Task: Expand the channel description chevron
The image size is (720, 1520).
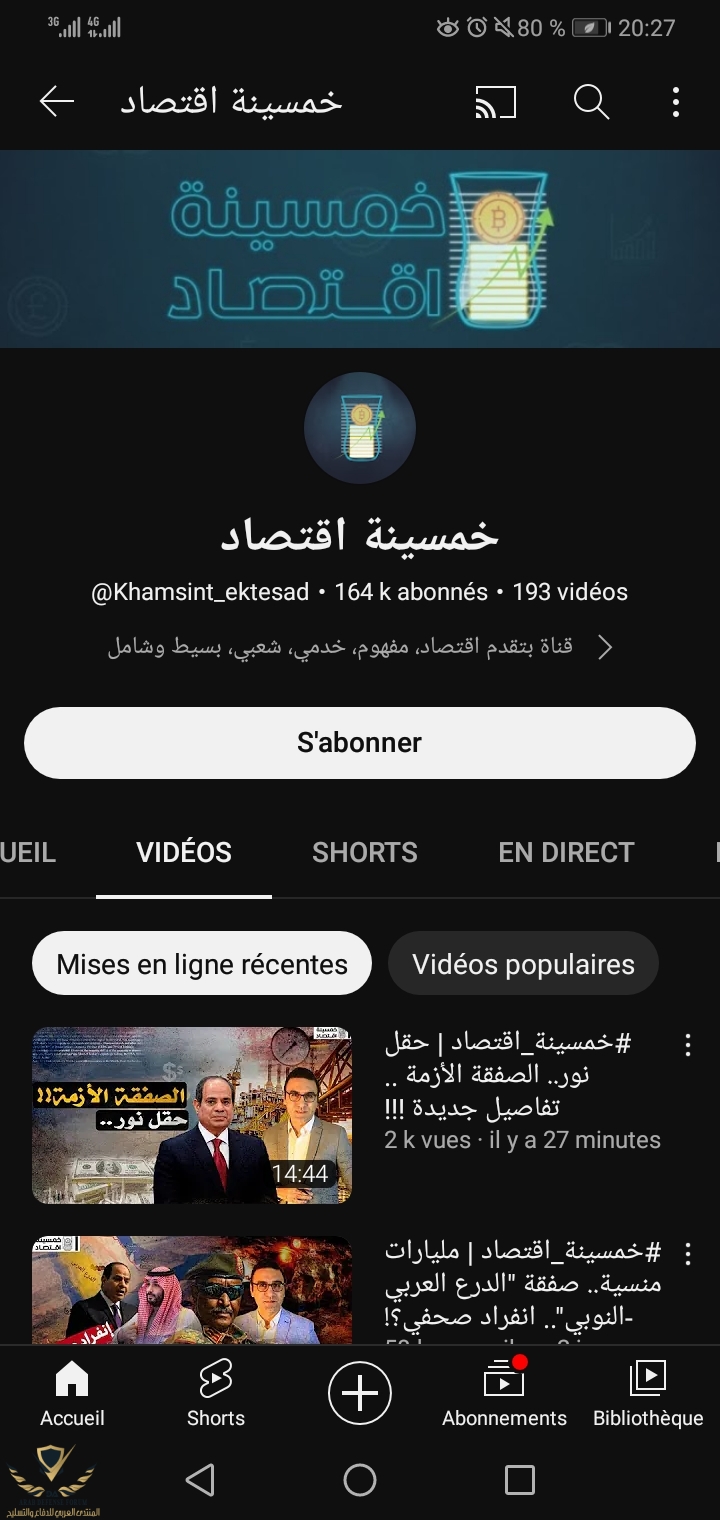Action: (x=605, y=647)
